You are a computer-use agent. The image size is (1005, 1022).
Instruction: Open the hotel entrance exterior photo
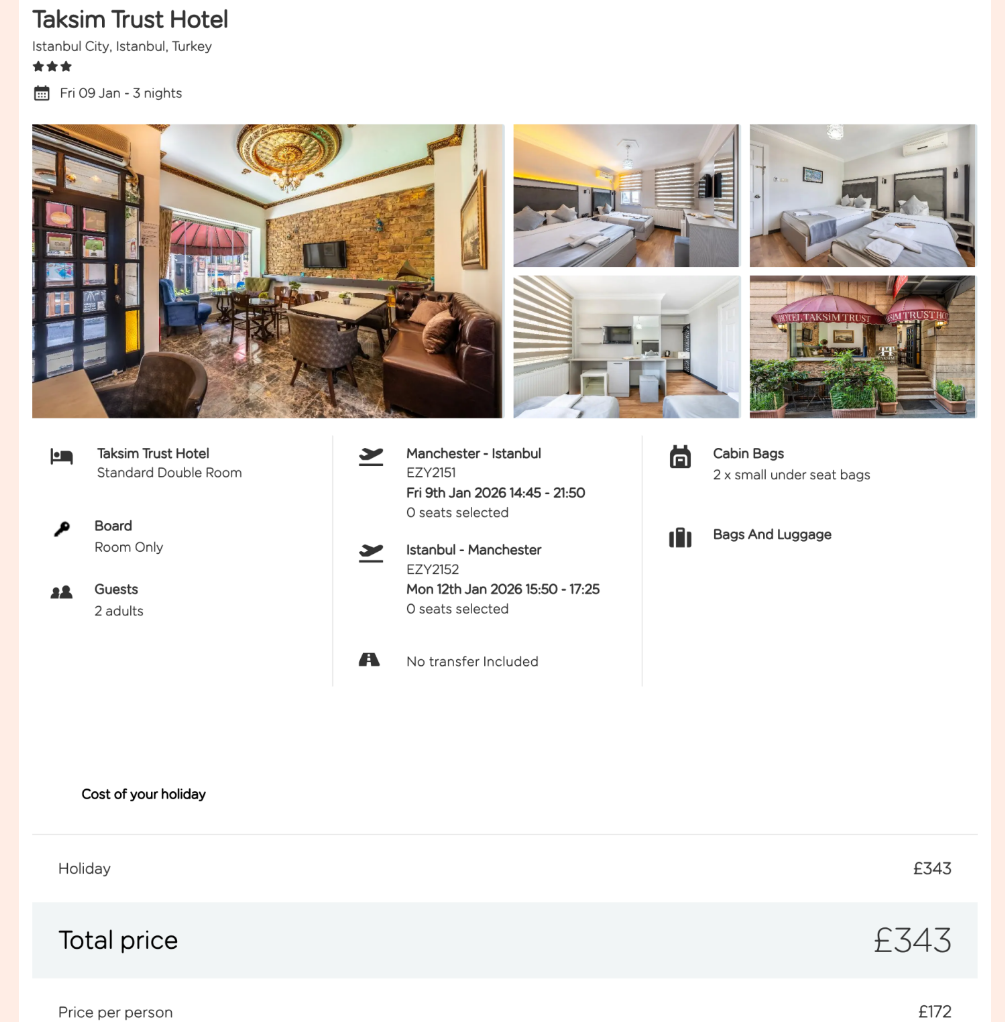click(x=862, y=346)
